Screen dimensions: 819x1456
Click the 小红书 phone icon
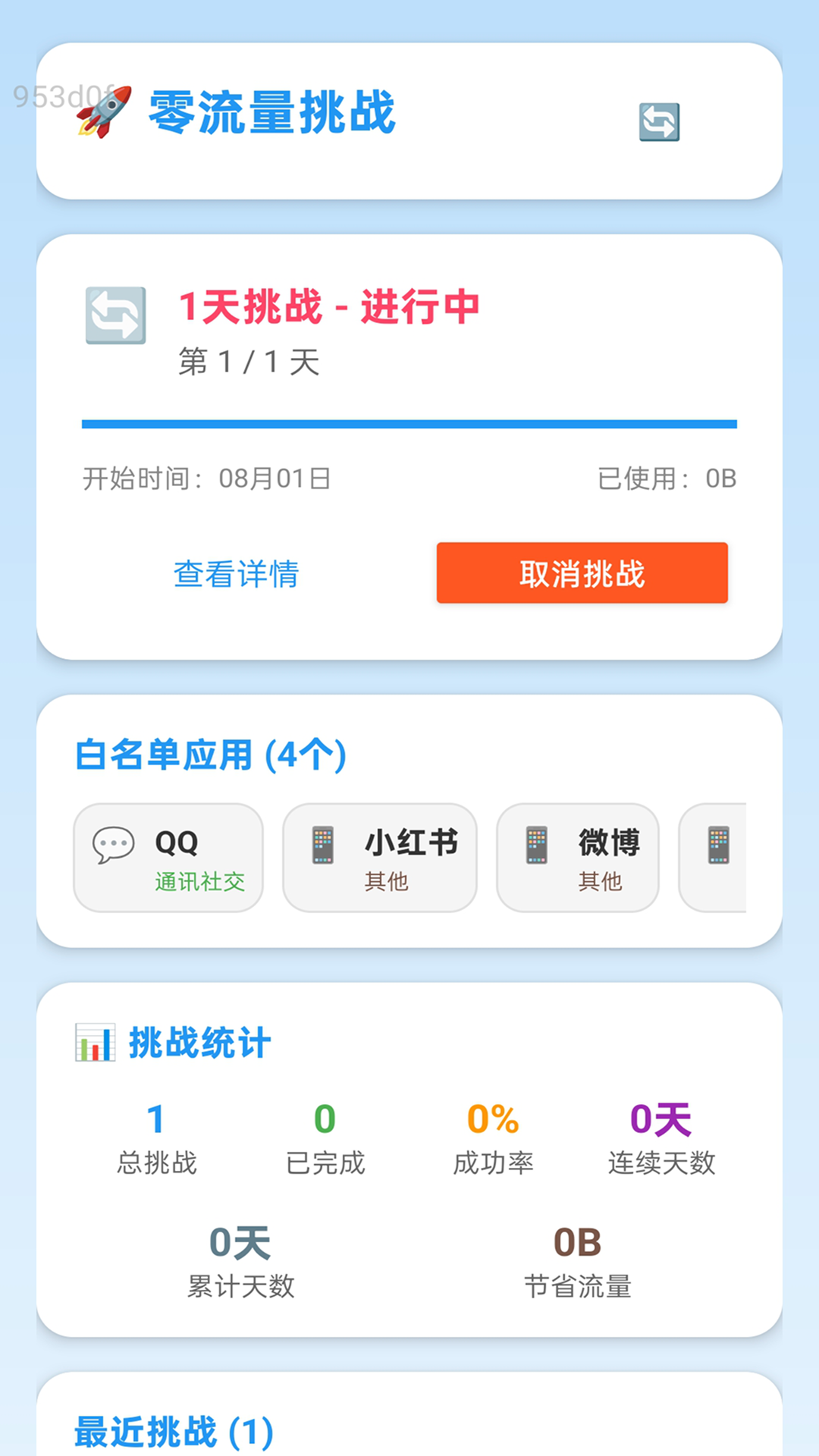(x=323, y=843)
